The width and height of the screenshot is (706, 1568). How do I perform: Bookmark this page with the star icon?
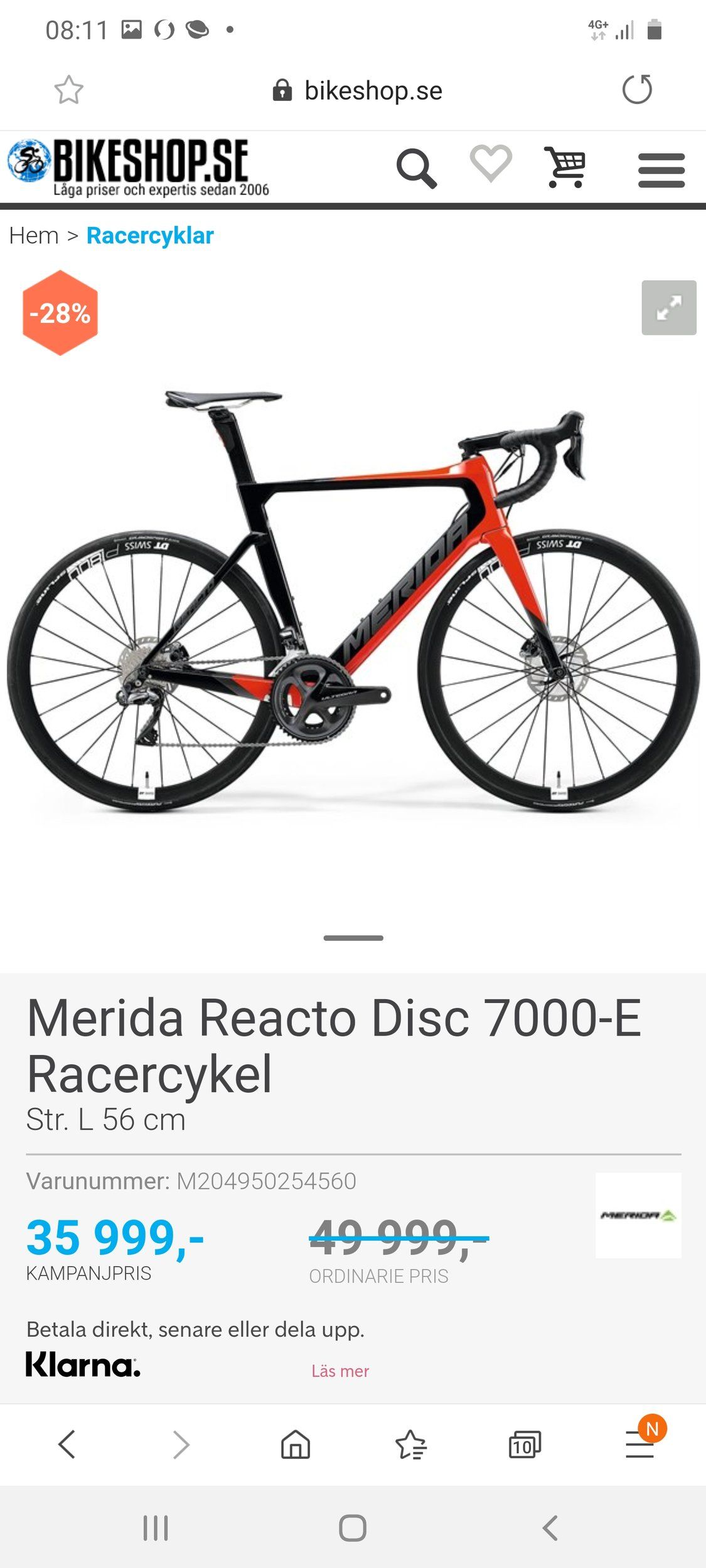[68, 90]
